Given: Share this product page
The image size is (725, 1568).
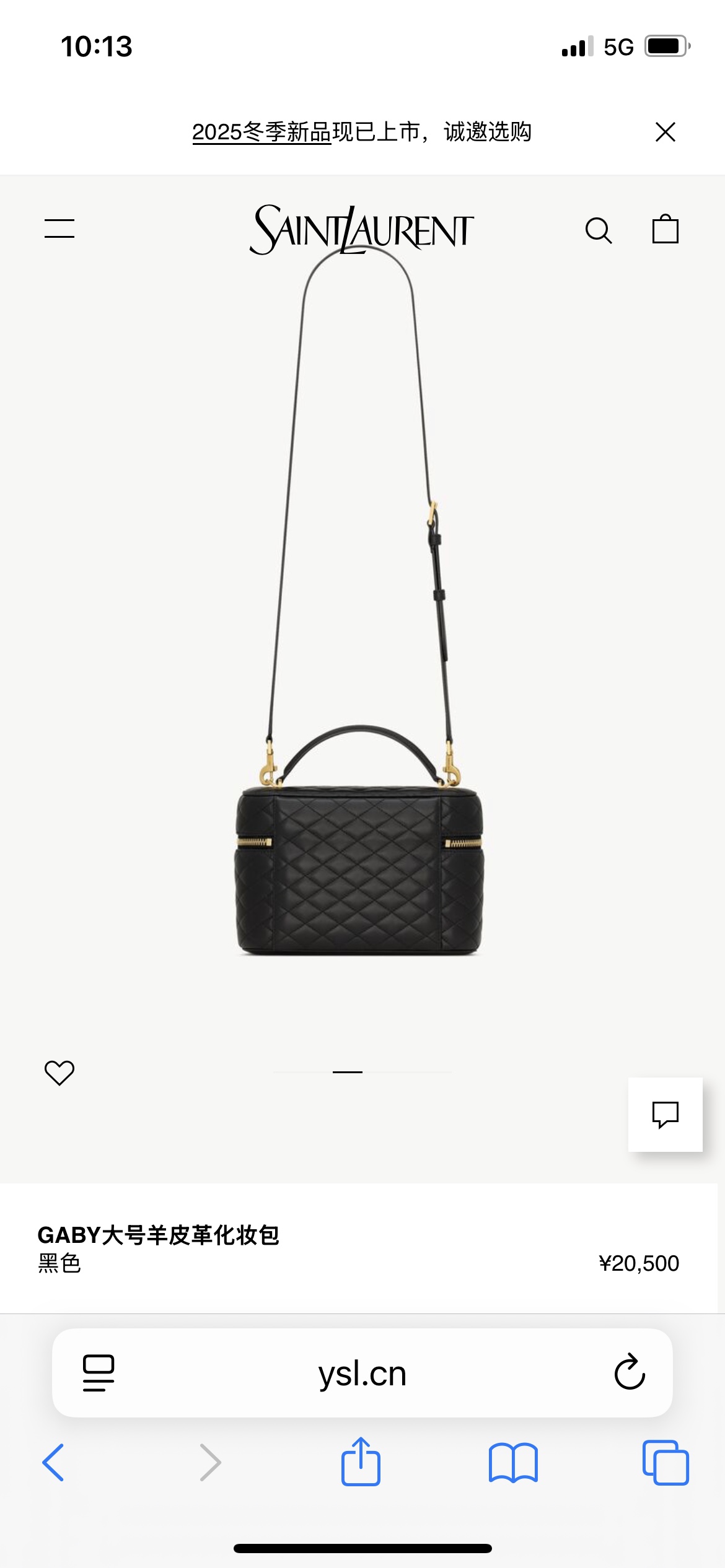Looking at the screenshot, I should coord(361,1461).
